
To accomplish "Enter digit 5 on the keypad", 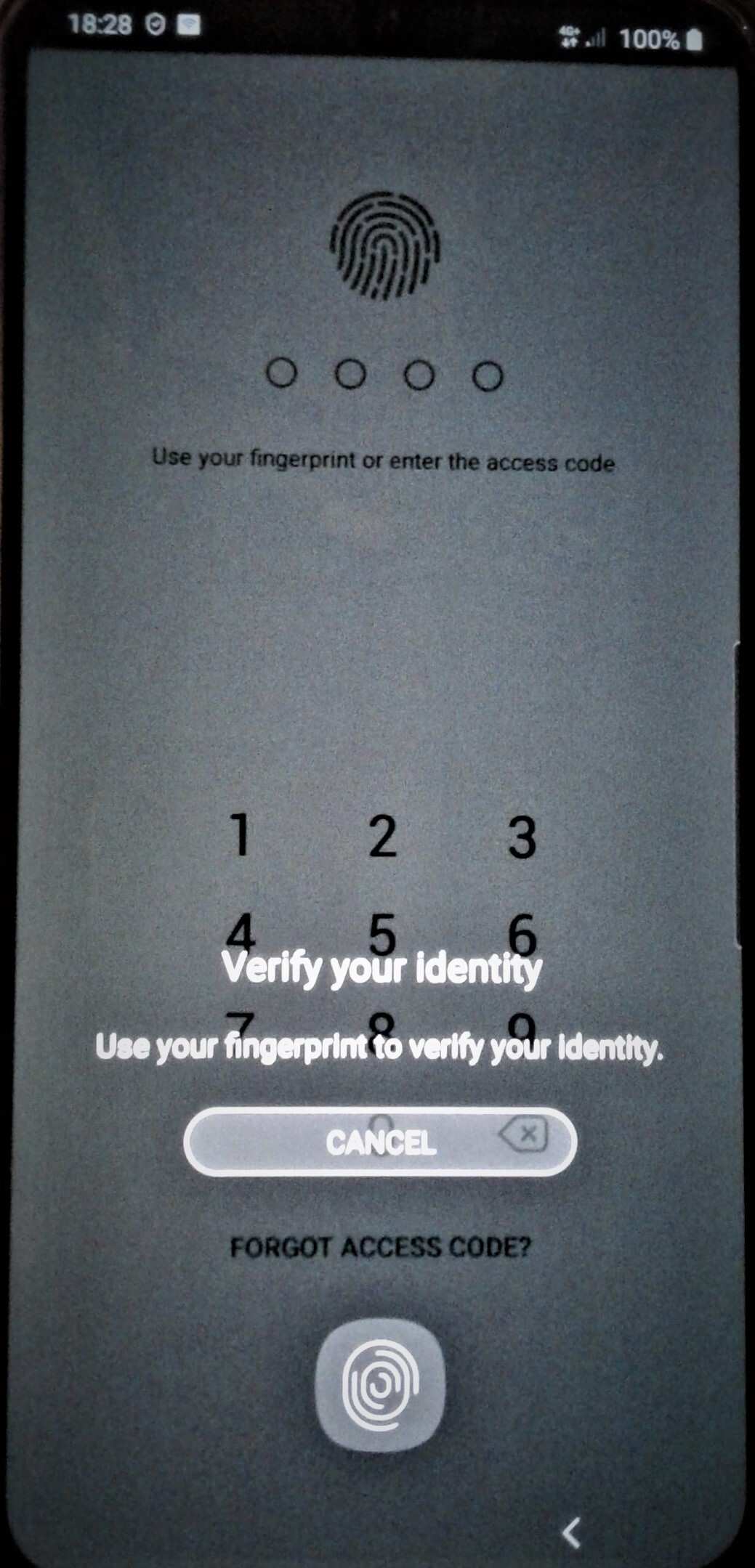I will (382, 933).
